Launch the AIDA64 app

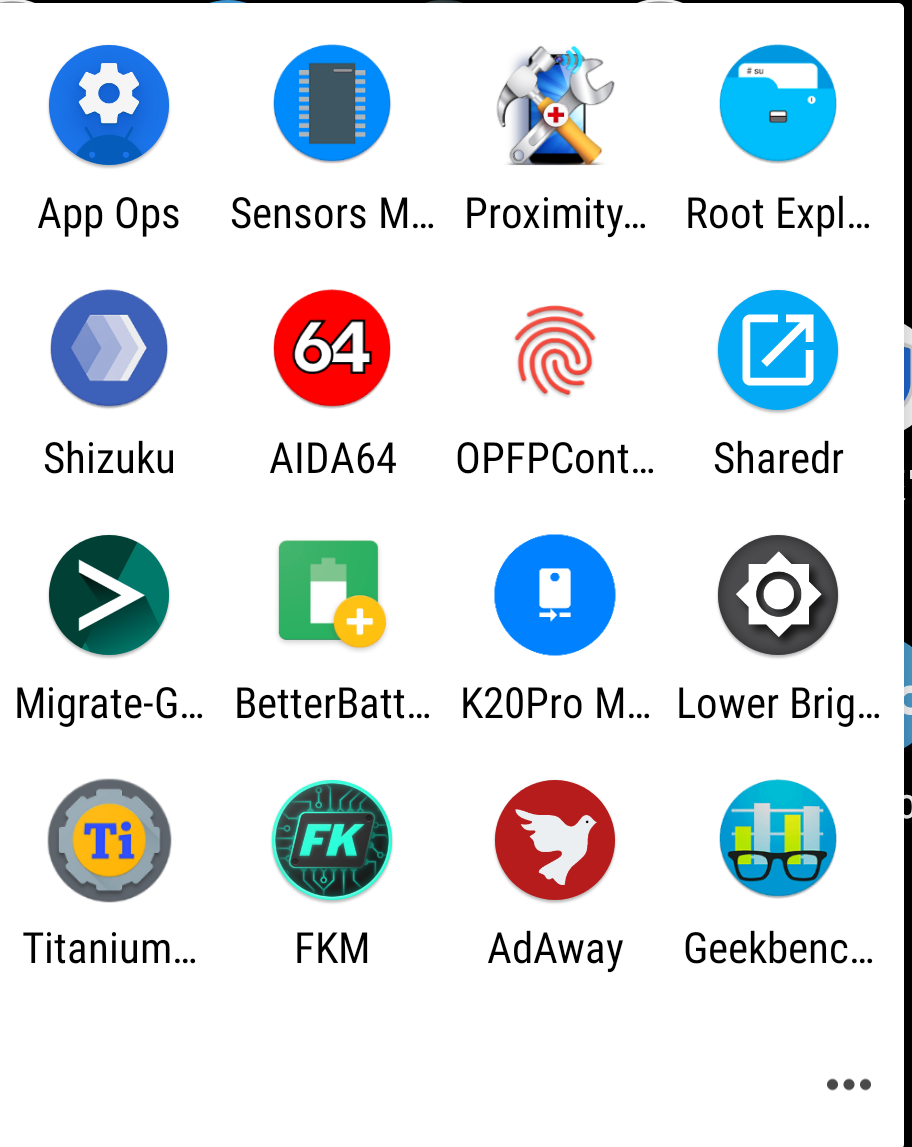pos(331,349)
